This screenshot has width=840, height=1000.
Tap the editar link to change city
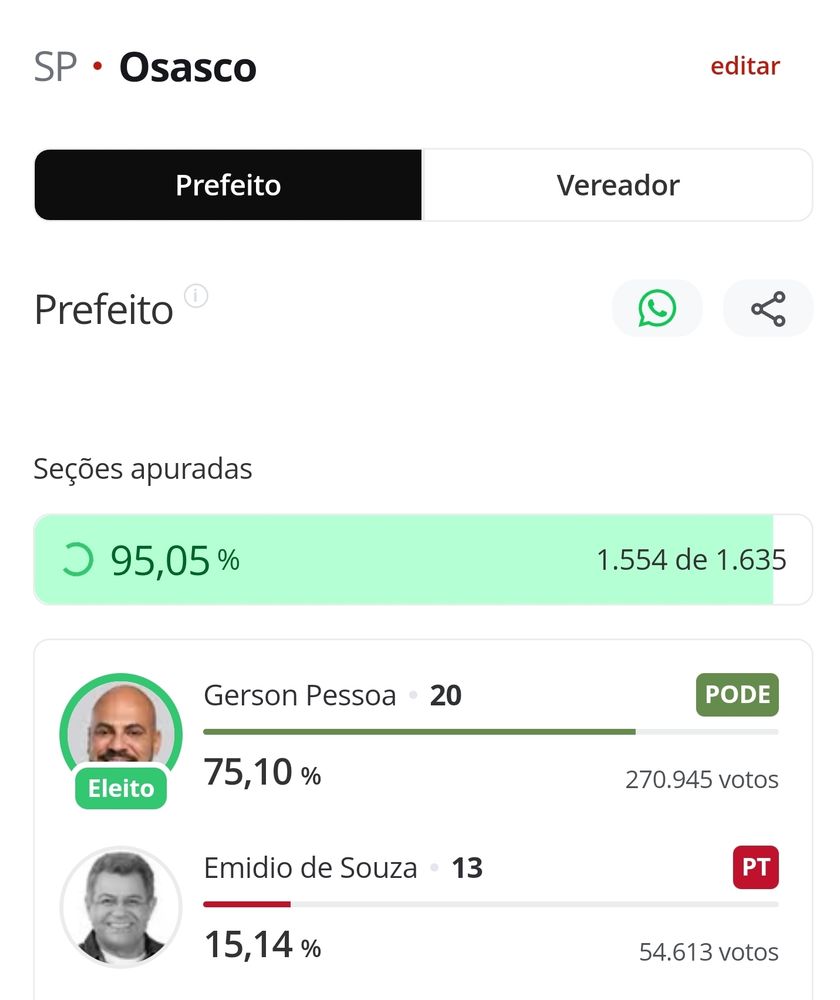coord(745,66)
